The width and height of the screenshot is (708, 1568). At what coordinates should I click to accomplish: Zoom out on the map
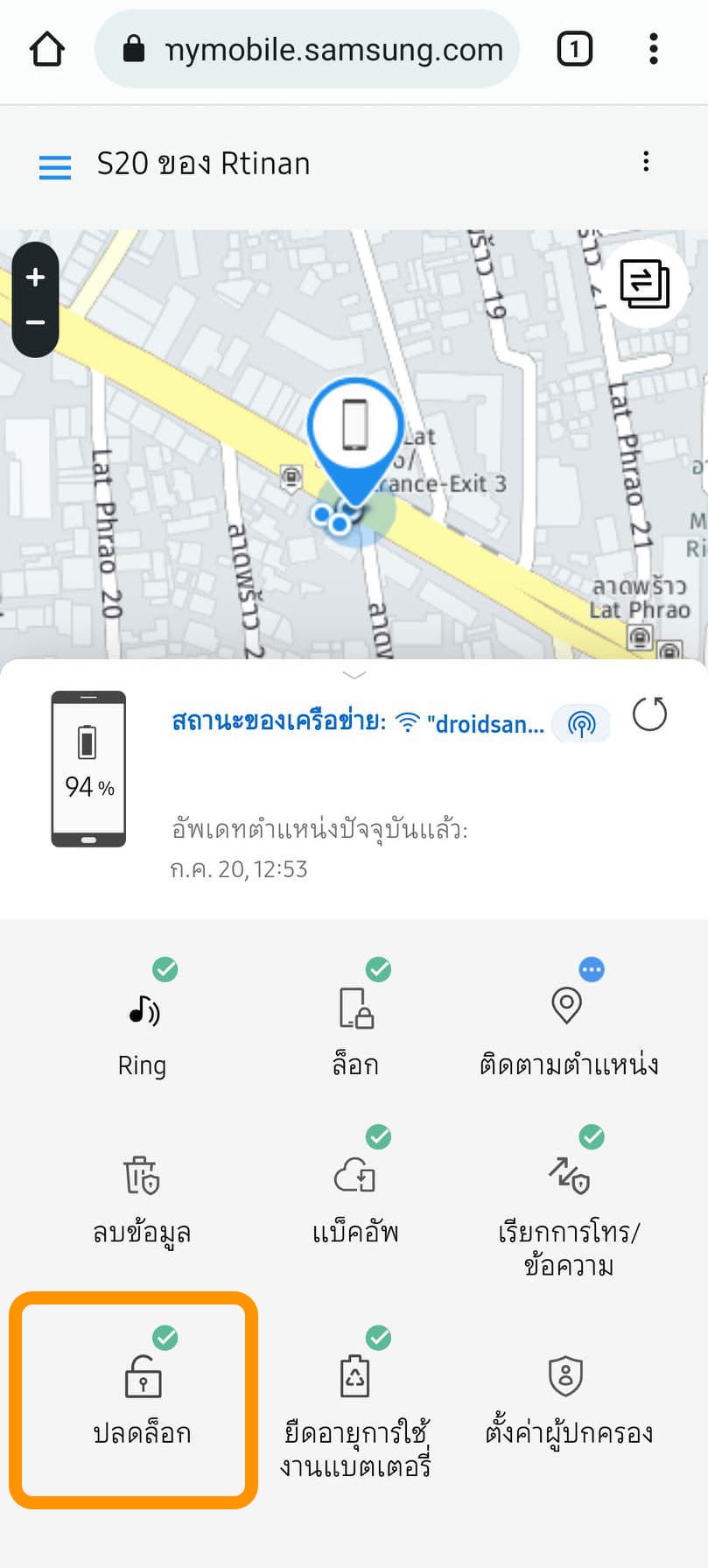tap(35, 323)
